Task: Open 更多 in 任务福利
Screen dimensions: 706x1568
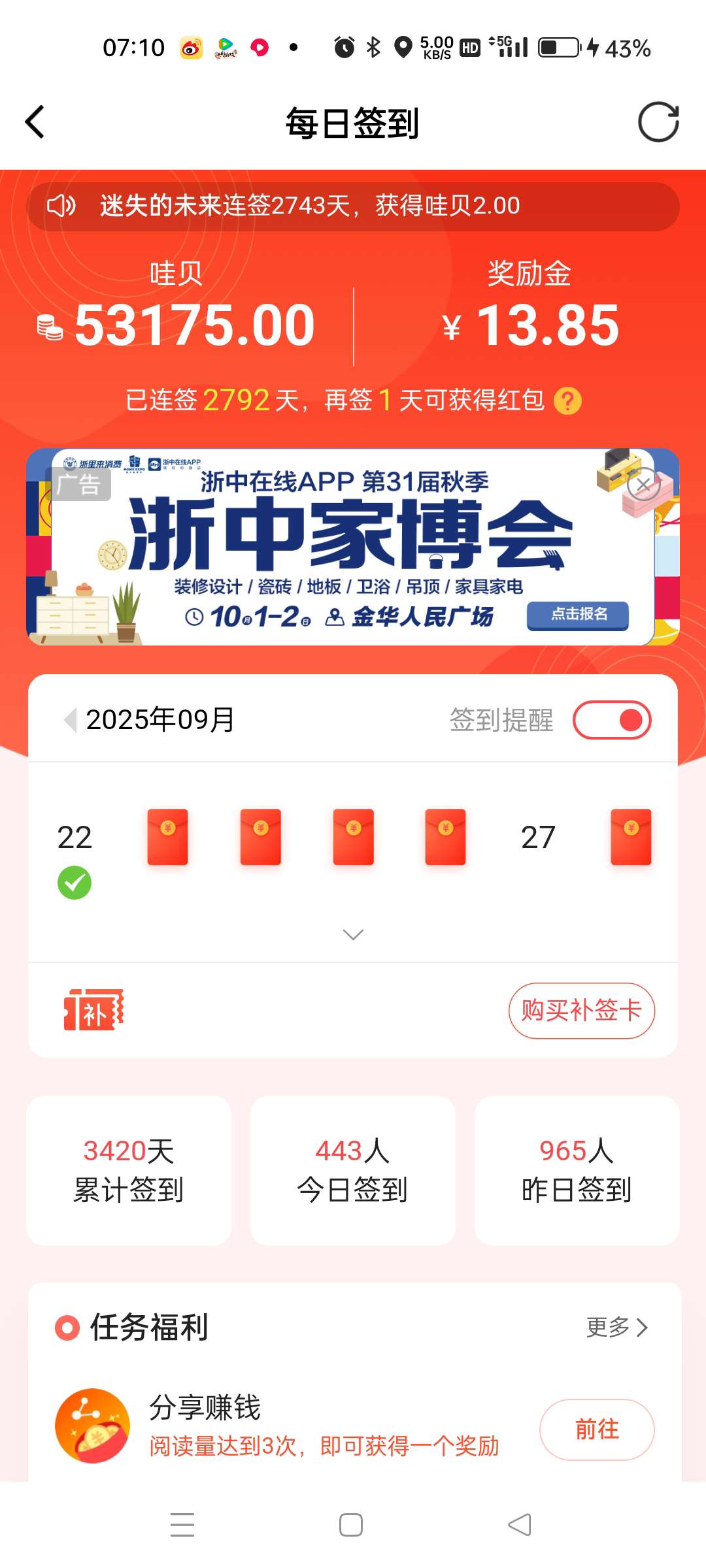Action: coord(616,1327)
